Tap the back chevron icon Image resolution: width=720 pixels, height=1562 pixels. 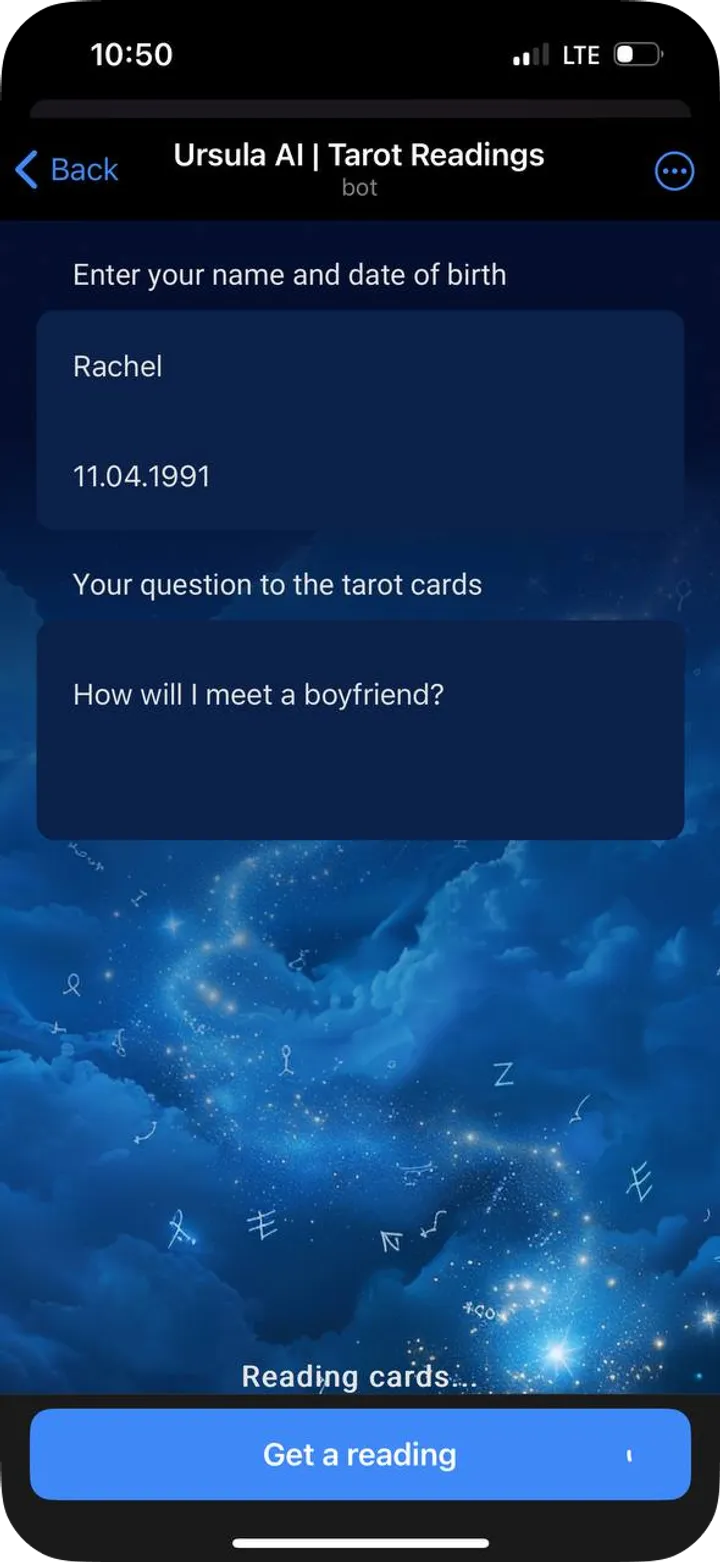pos(26,170)
